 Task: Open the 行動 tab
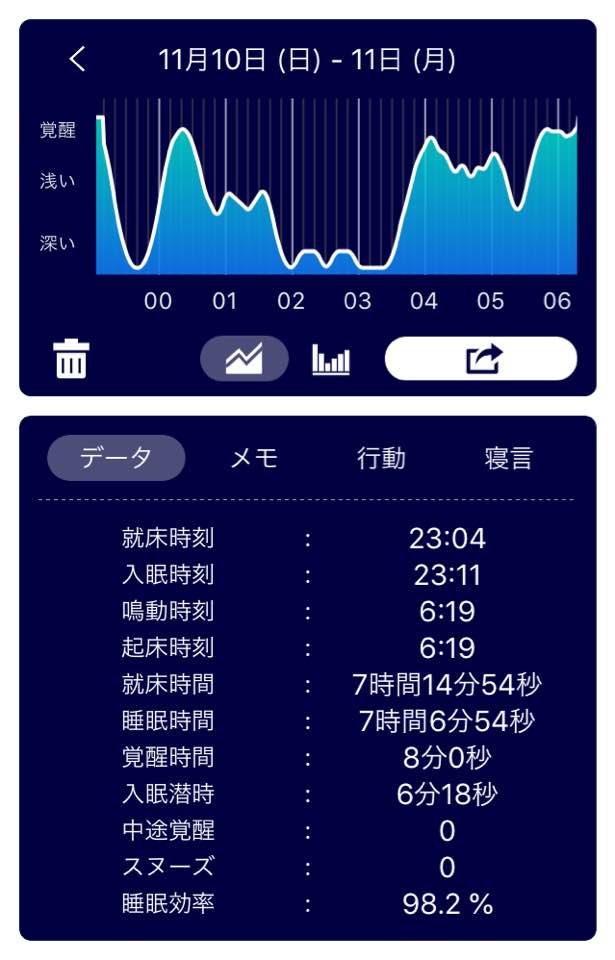pos(382,458)
